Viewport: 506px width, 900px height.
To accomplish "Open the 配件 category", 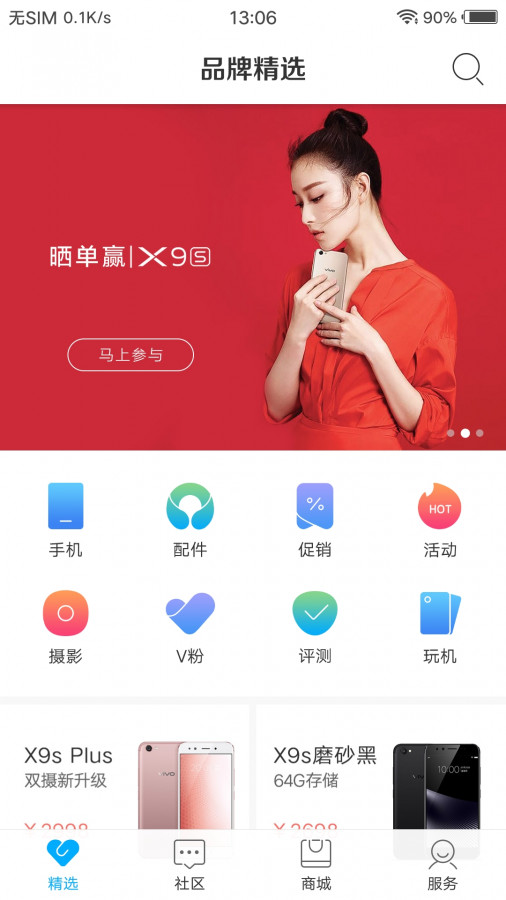I will (x=190, y=520).
